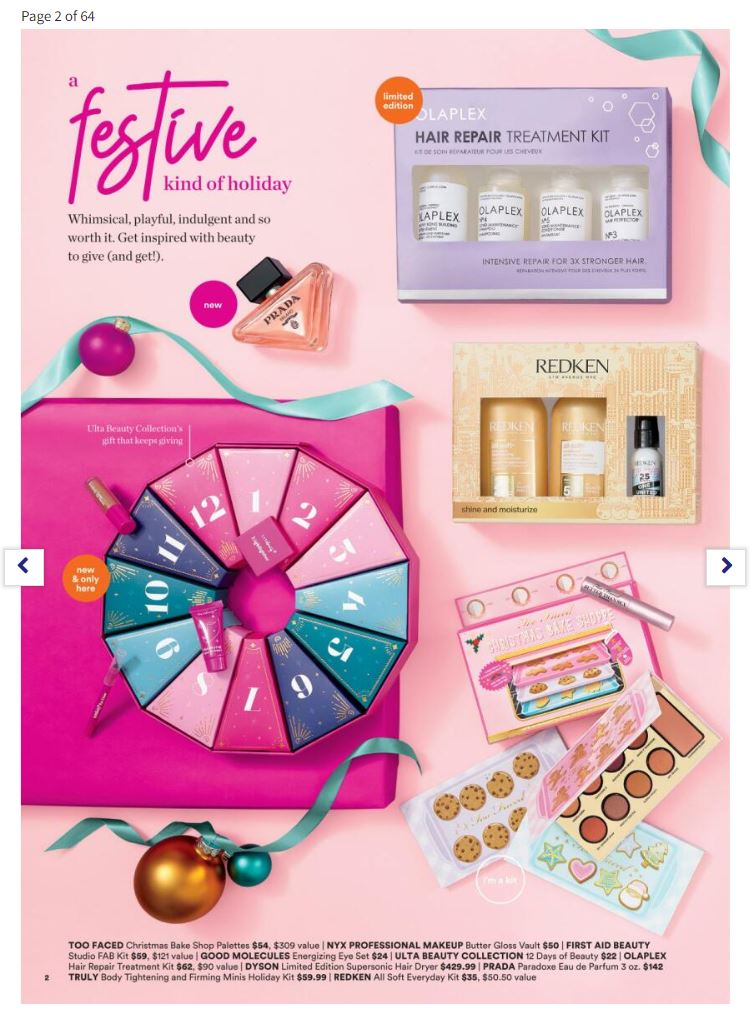Advance to the next catalog page
Viewport: 753px width, 1013px height.
(726, 567)
